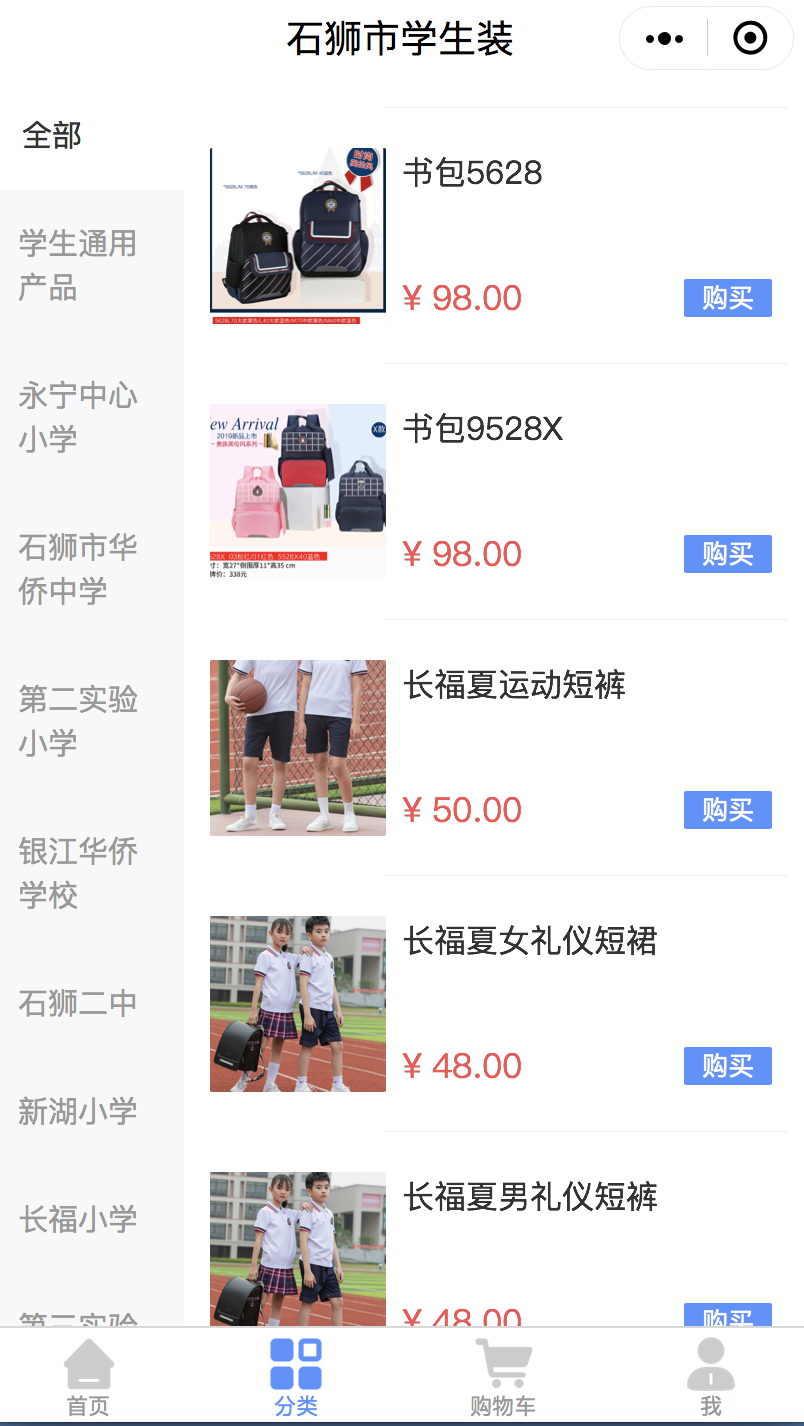Open the 书包5628 product image
Screen dimensions: 804x1426
pyautogui.click(x=298, y=236)
